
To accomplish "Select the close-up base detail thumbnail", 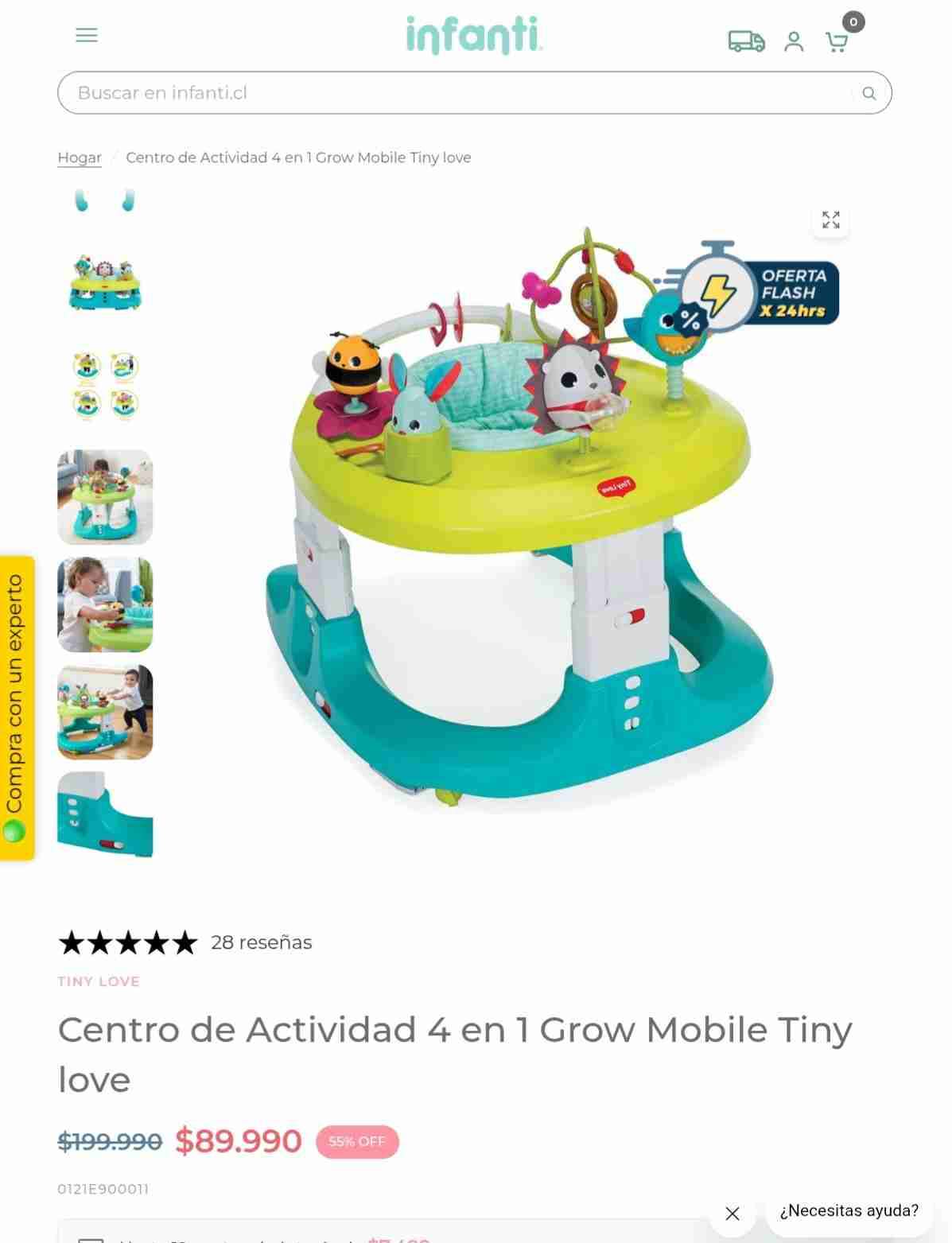I will 105,815.
